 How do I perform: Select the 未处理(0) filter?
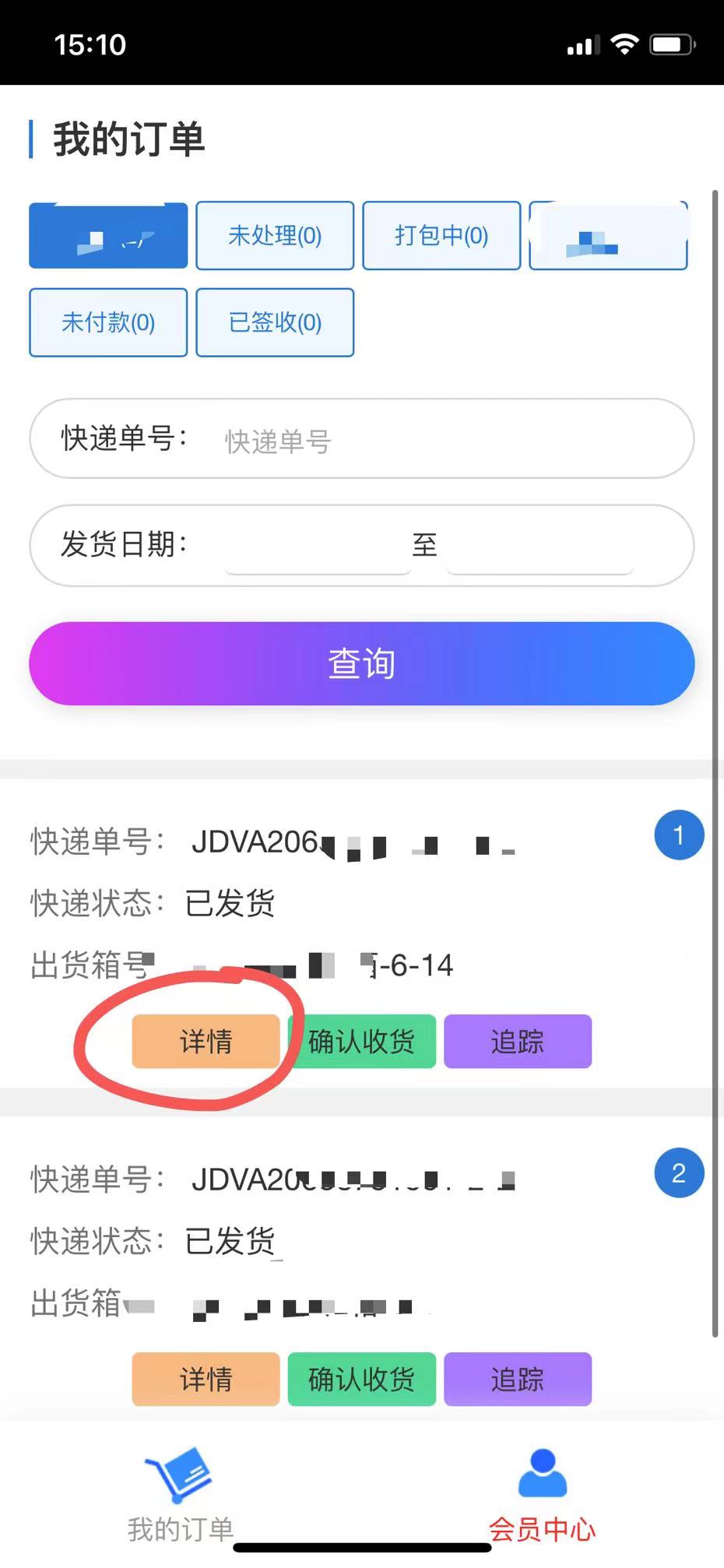pos(275,235)
